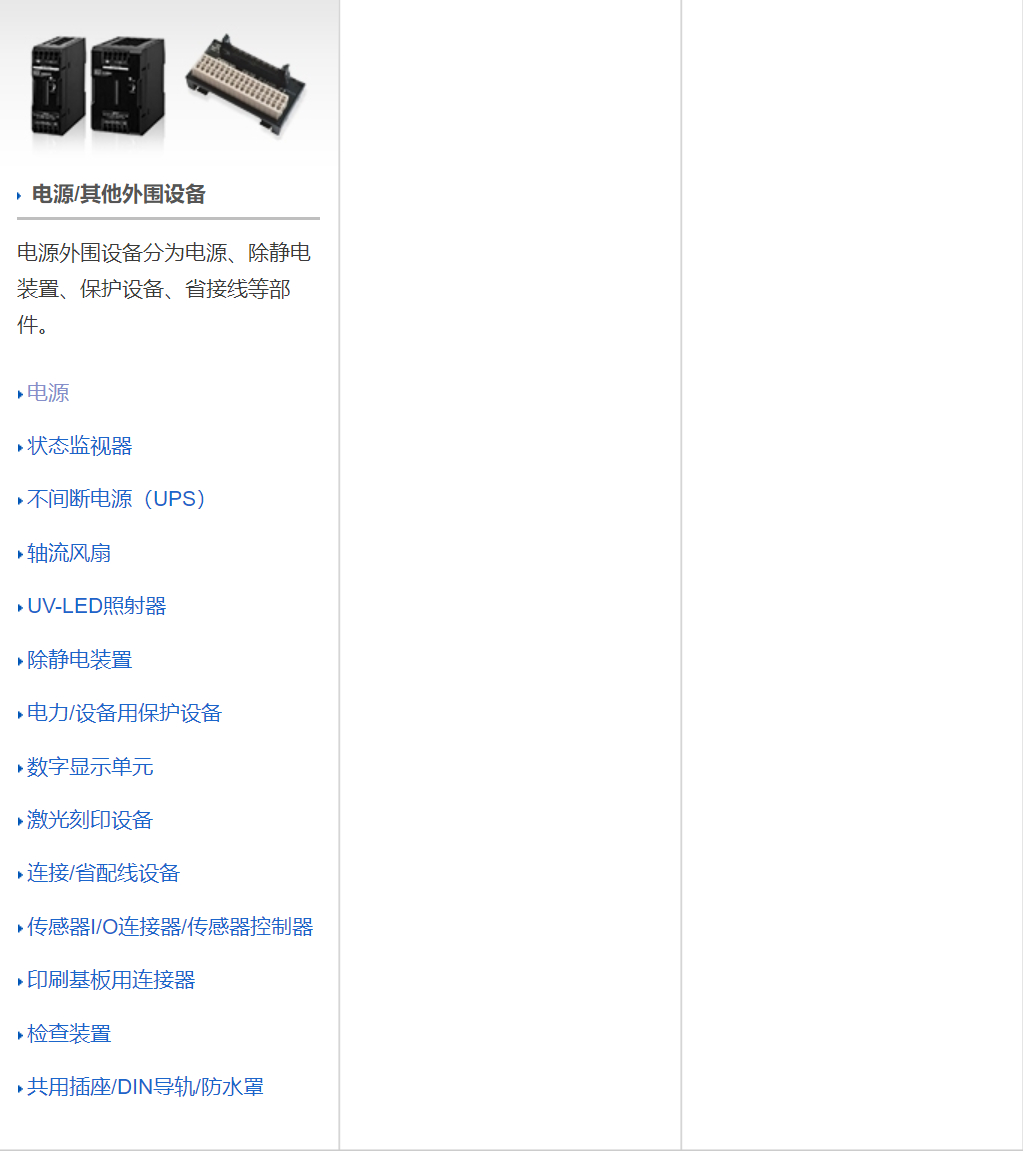
Task: Open the 电源 link
Action: tap(48, 393)
